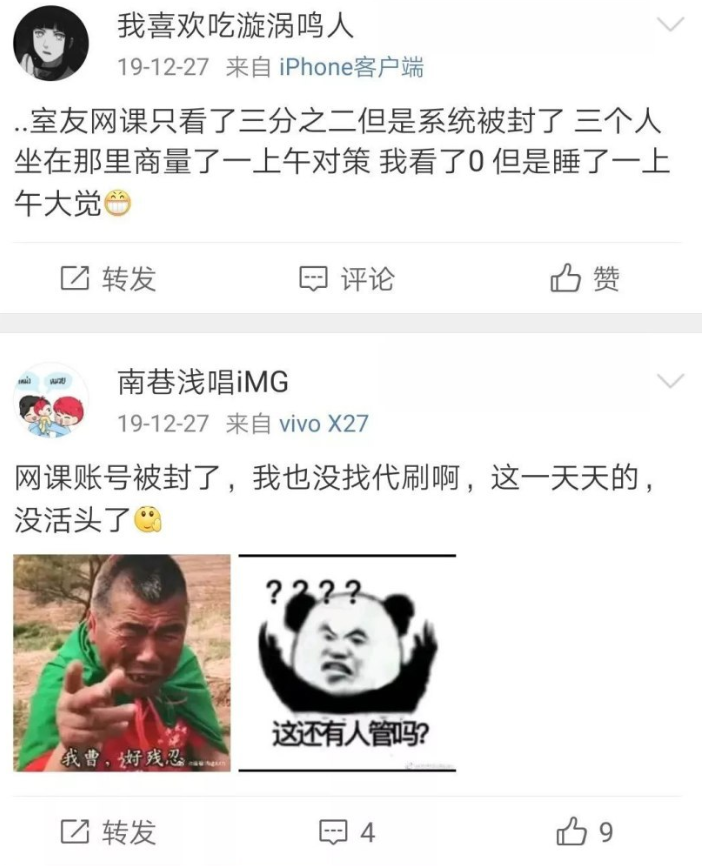Open the profile name 南巷浅唱iMG
The image size is (725, 866).
tap(203, 381)
